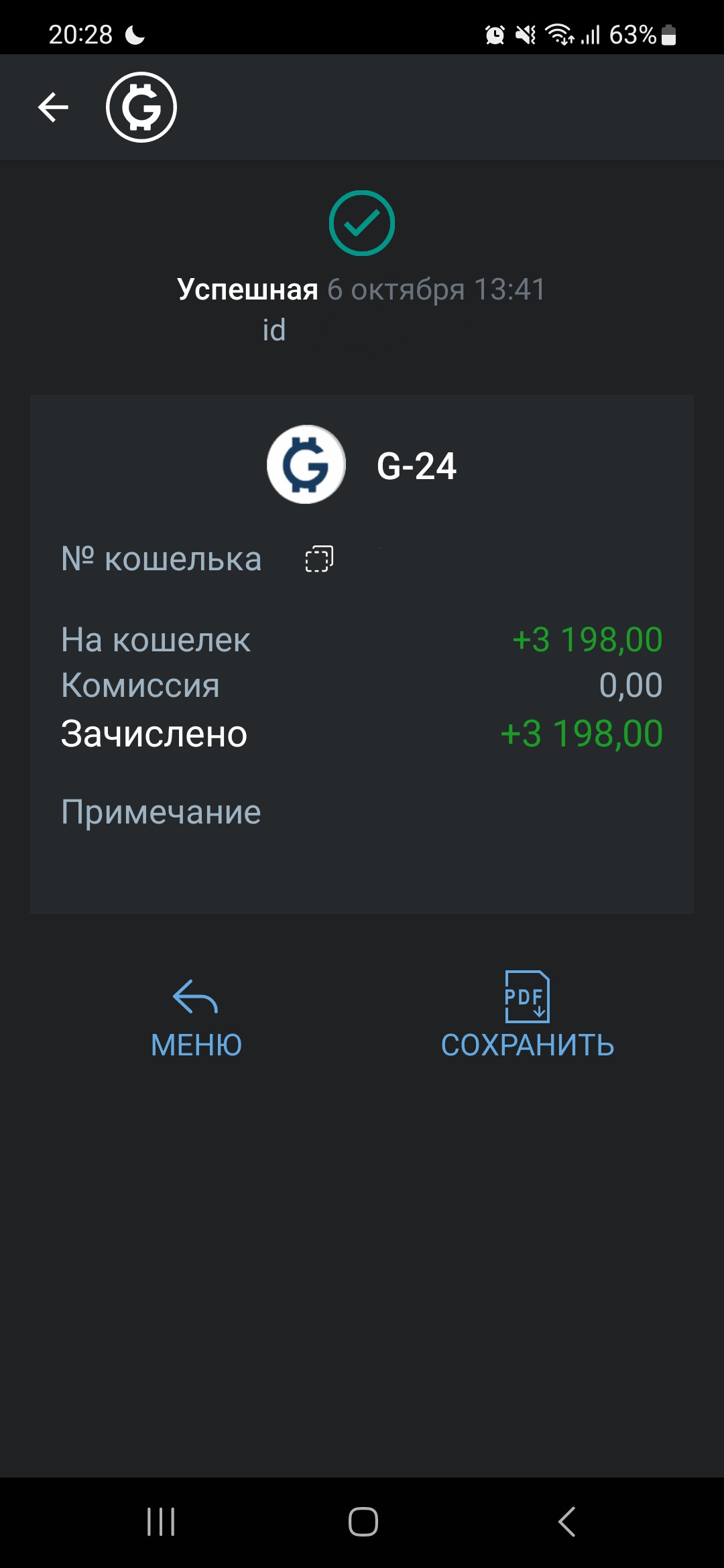Screen dimensions: 724x1568
Task: Tap the system back button
Action: point(566,1521)
